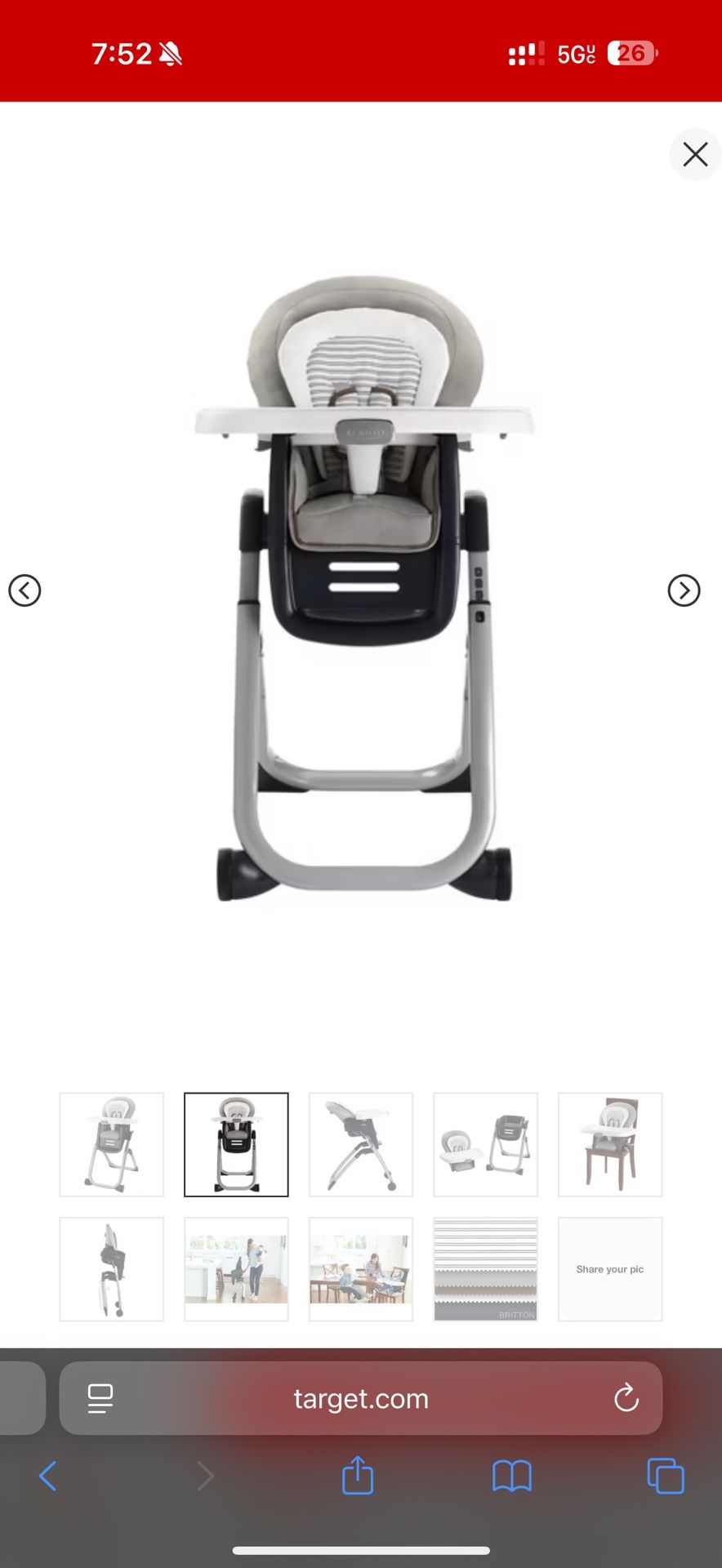Open the Share your pic tile
The height and width of the screenshot is (1568, 722).
(x=610, y=1269)
